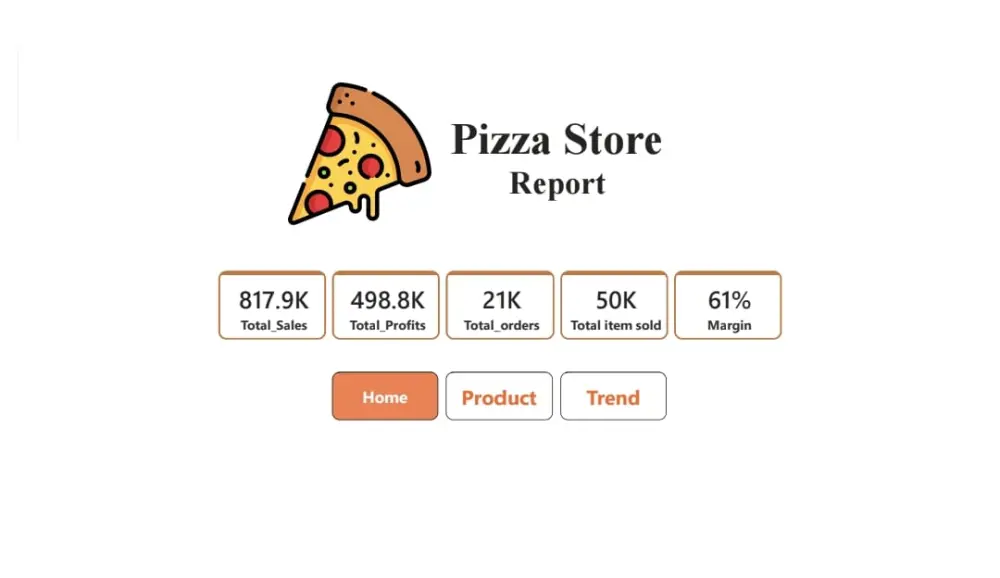Select the Home page button

[385, 396]
